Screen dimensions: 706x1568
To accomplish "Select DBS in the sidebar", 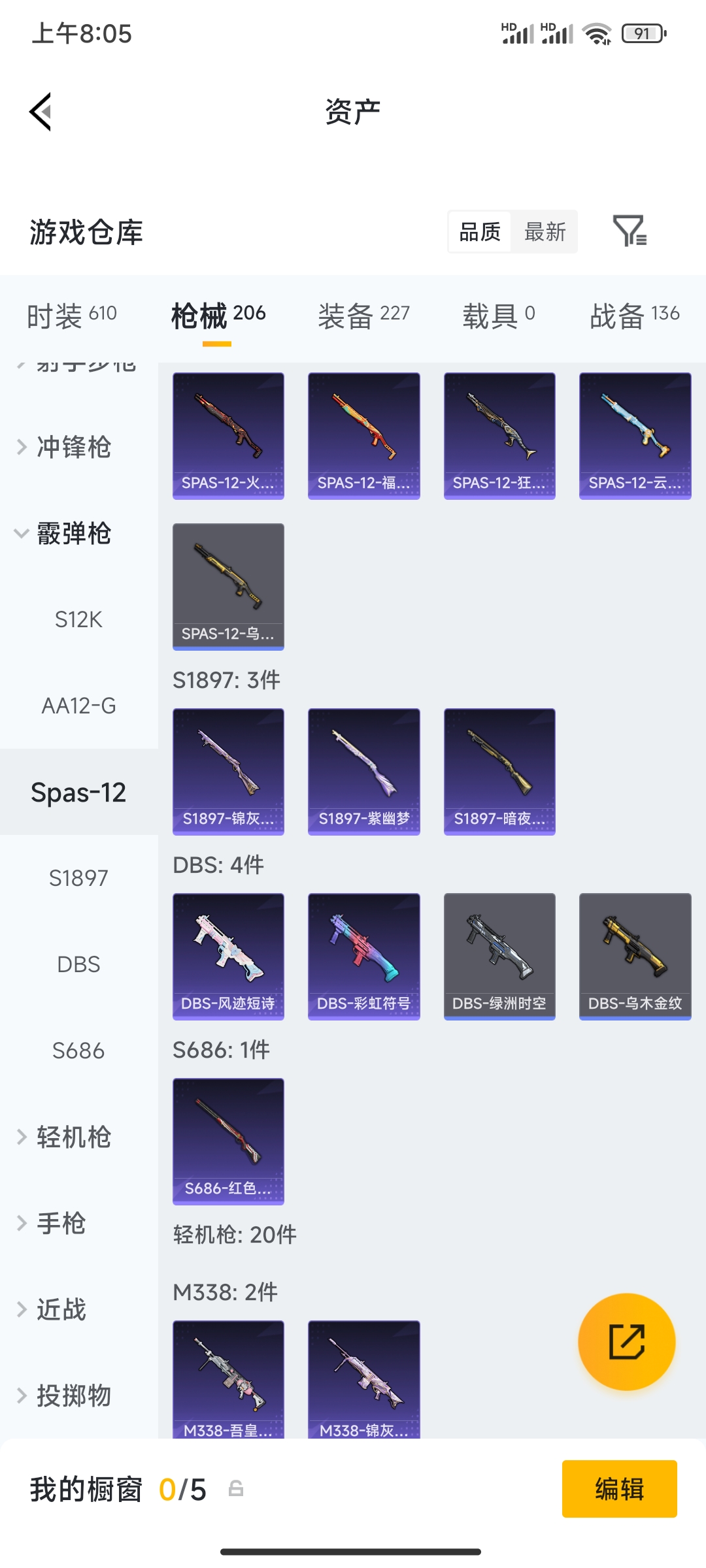I will (x=79, y=964).
